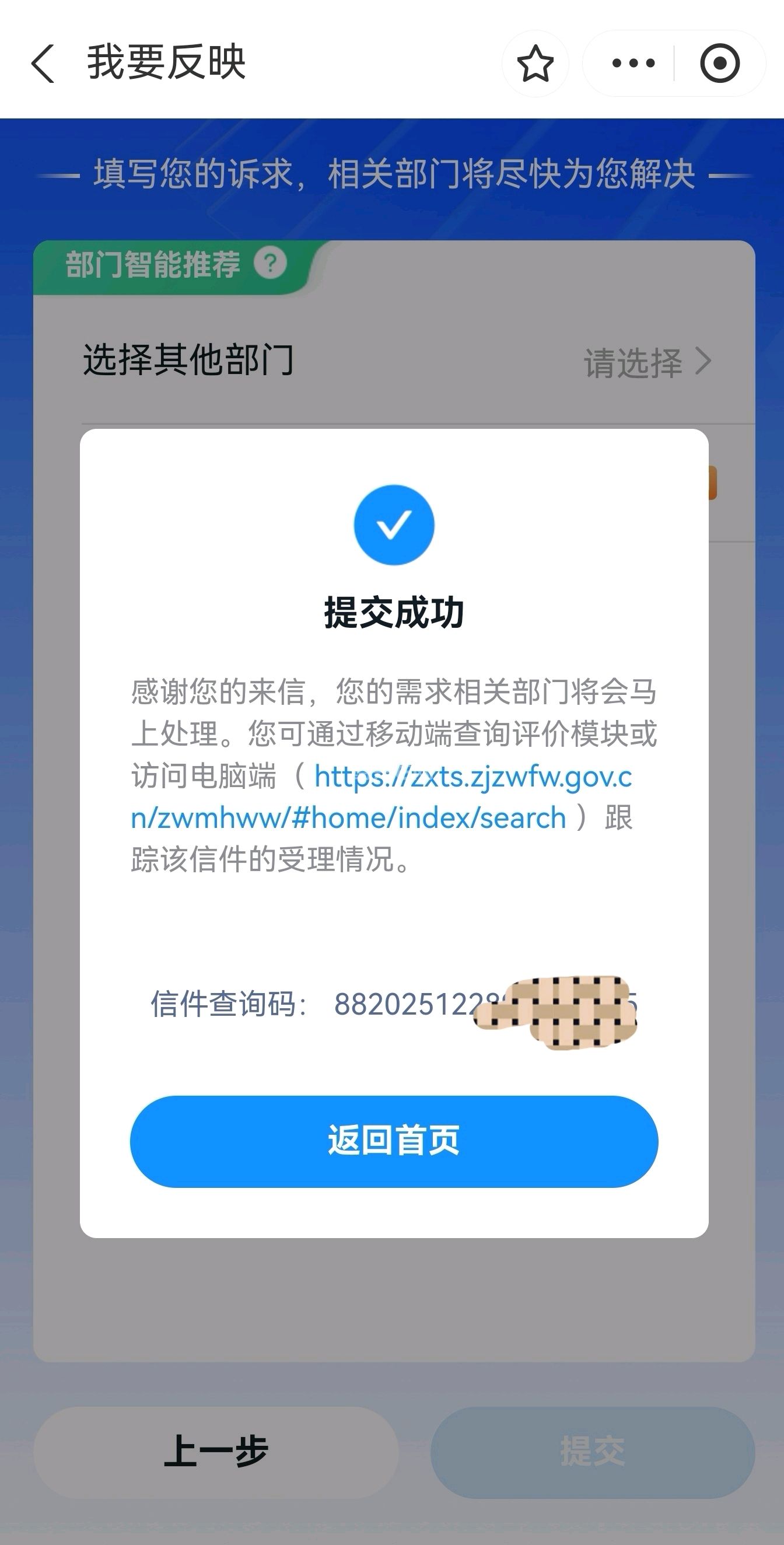
Task: Open the 选择其他部门 selector
Action: (x=647, y=362)
